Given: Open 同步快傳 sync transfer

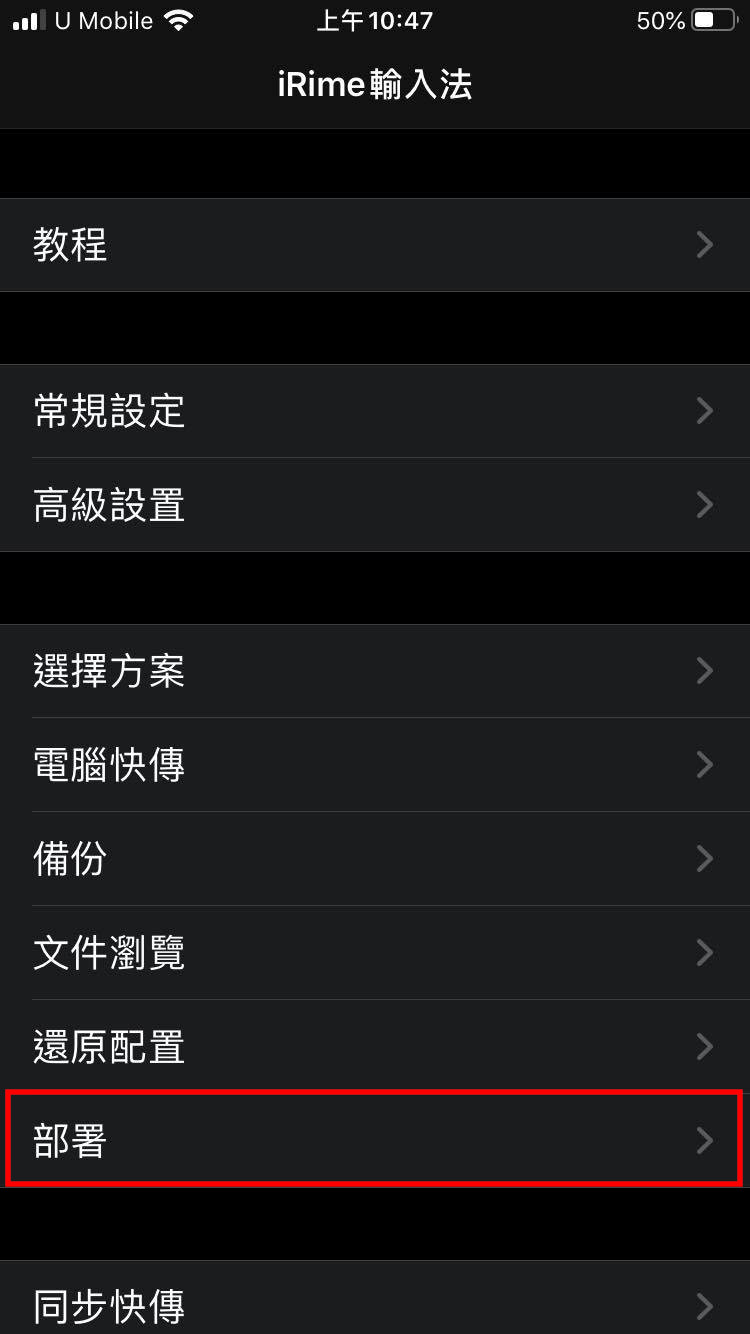Looking at the screenshot, I should tap(375, 1305).
